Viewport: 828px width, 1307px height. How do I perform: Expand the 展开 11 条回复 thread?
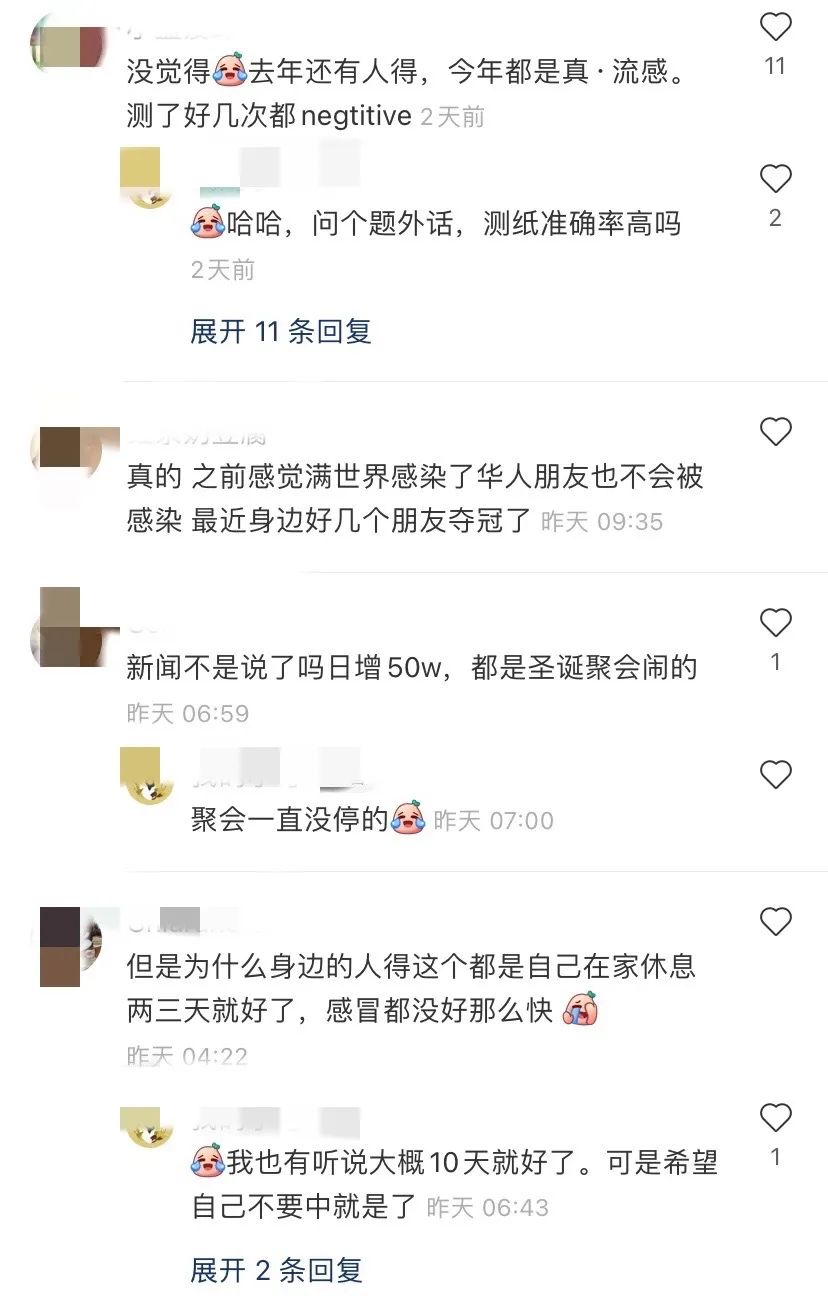coord(281,332)
